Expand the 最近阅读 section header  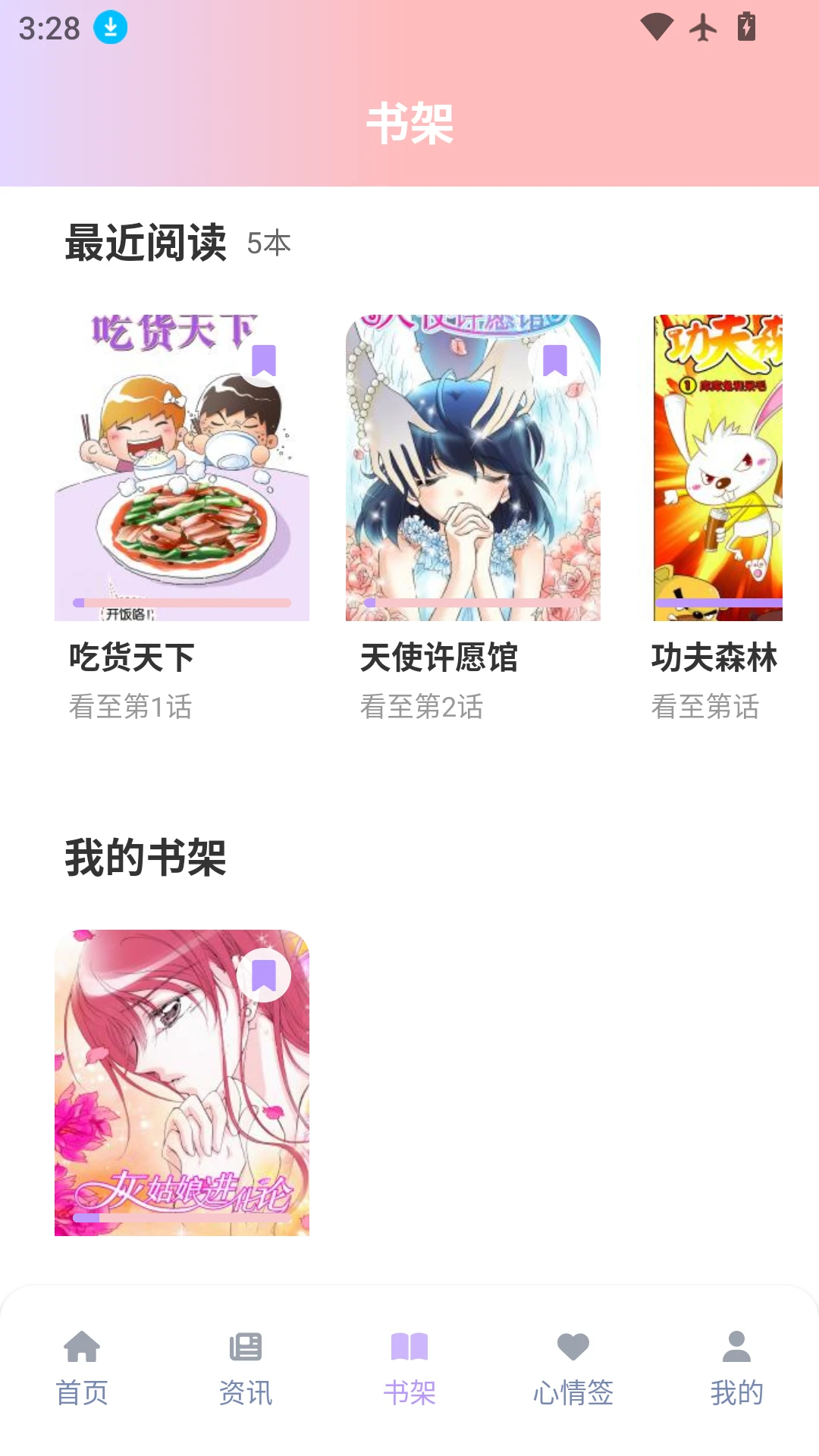point(149,241)
